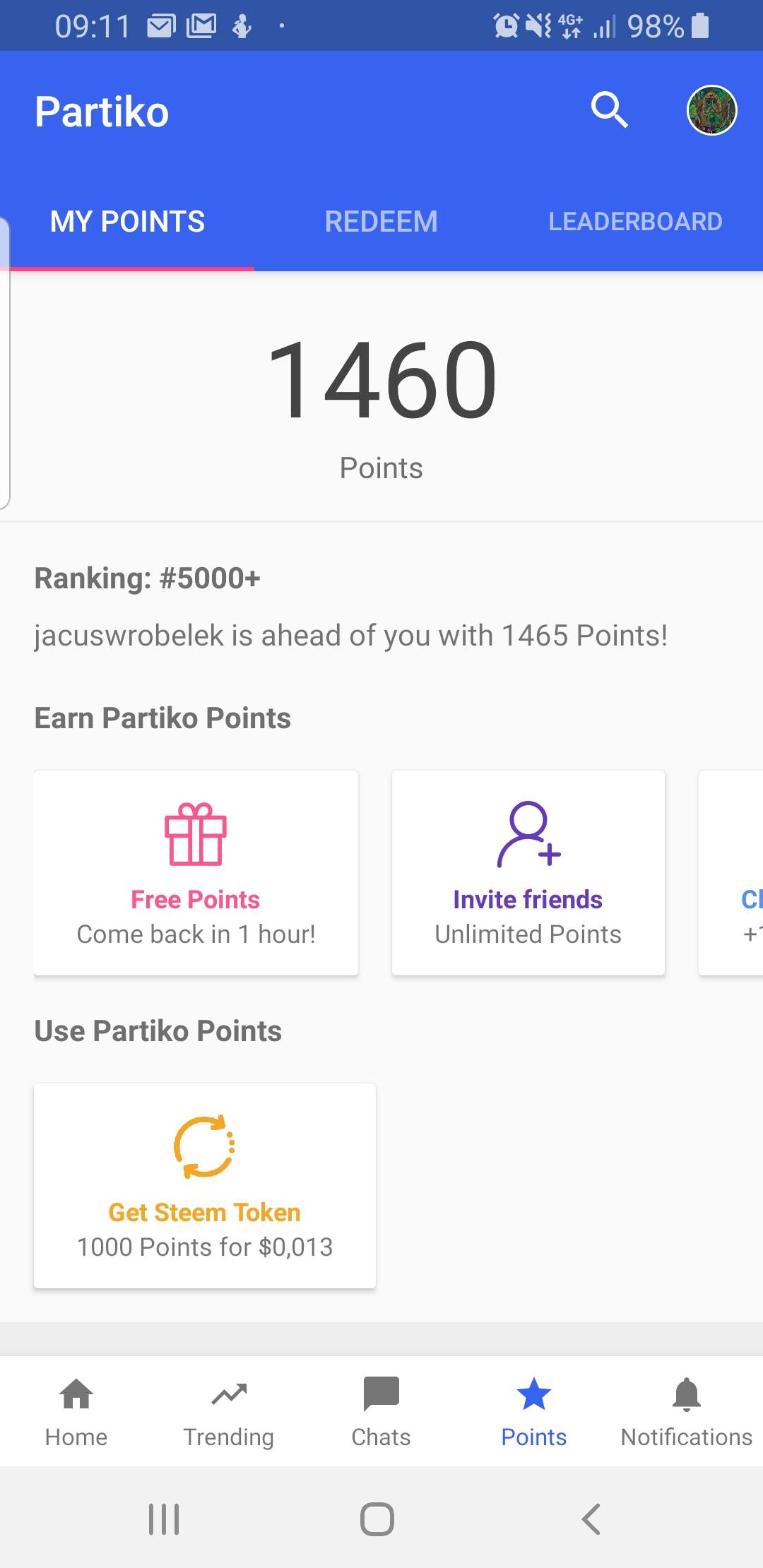The height and width of the screenshot is (1568, 763).
Task: Tap the profile avatar picture
Action: tap(711, 110)
